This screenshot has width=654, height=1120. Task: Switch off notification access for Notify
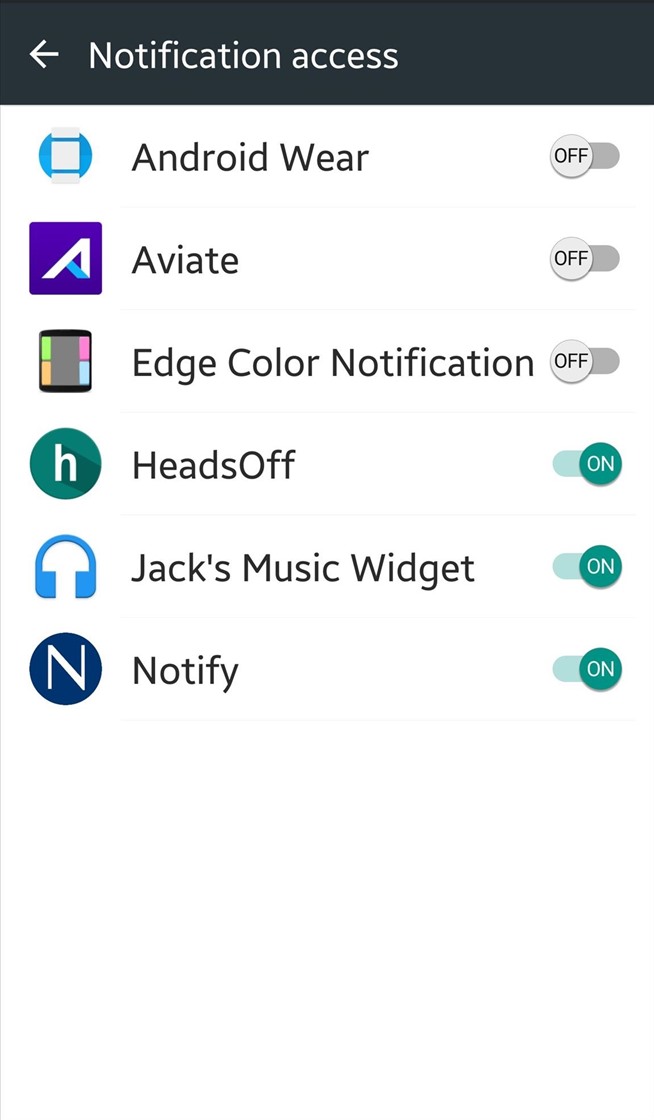pos(587,669)
